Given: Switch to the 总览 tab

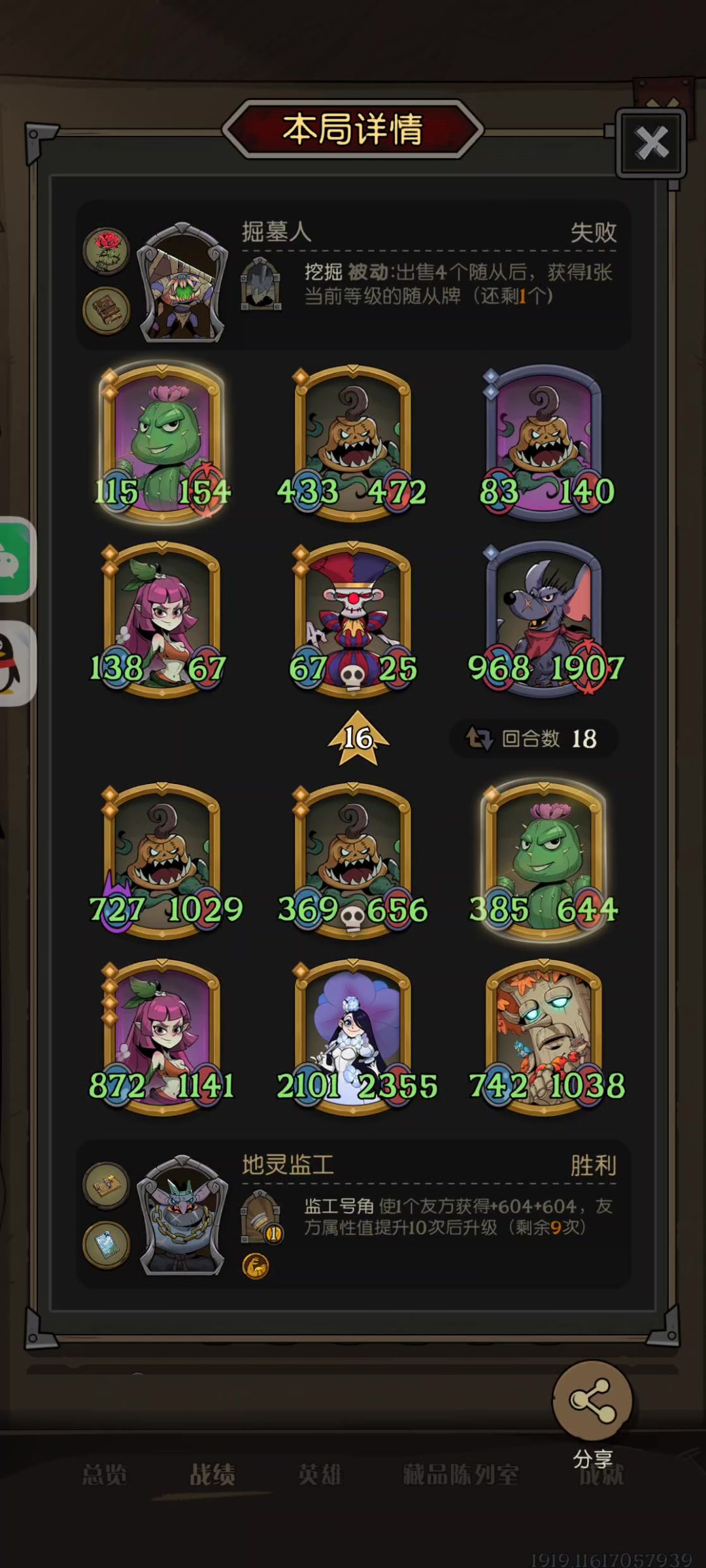Looking at the screenshot, I should [x=105, y=1475].
